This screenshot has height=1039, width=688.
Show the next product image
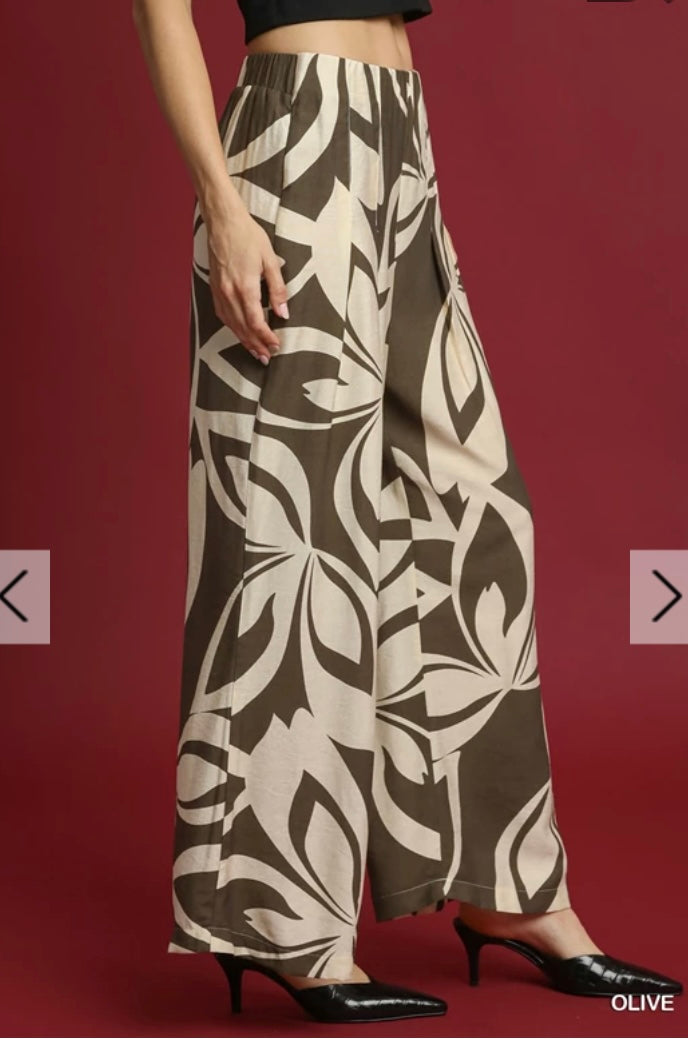(x=662, y=597)
